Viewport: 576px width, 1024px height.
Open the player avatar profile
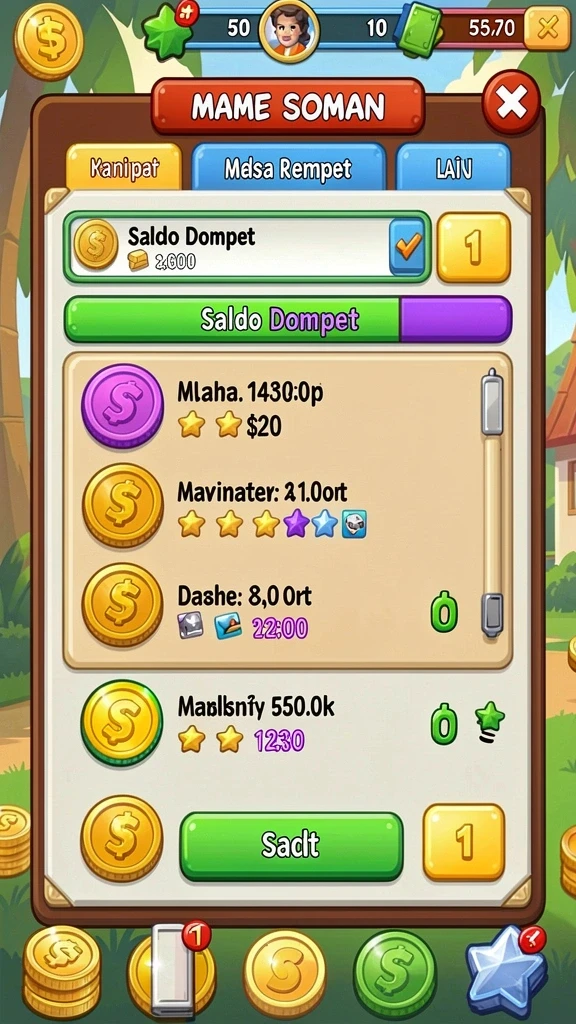[289, 31]
